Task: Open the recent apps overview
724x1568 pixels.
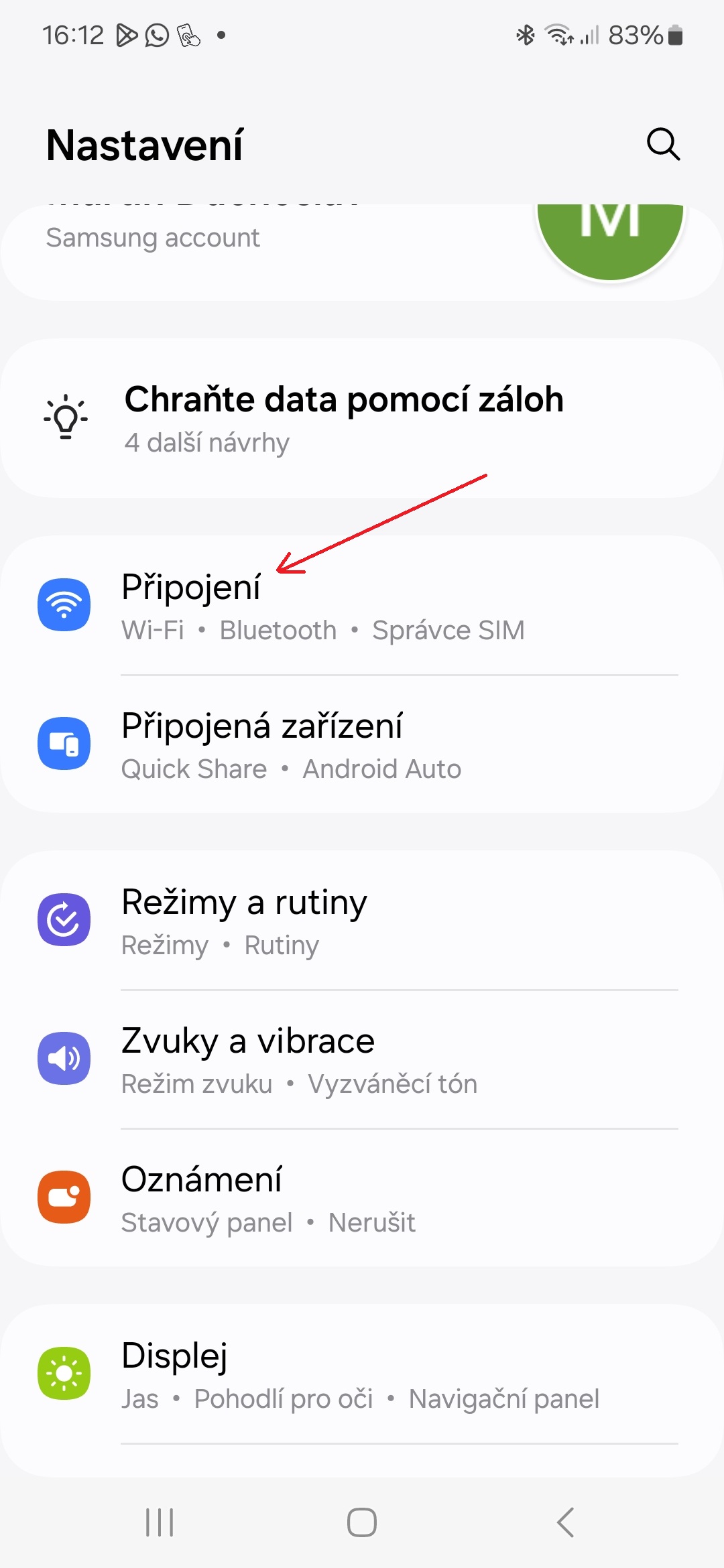Action: [x=160, y=1522]
